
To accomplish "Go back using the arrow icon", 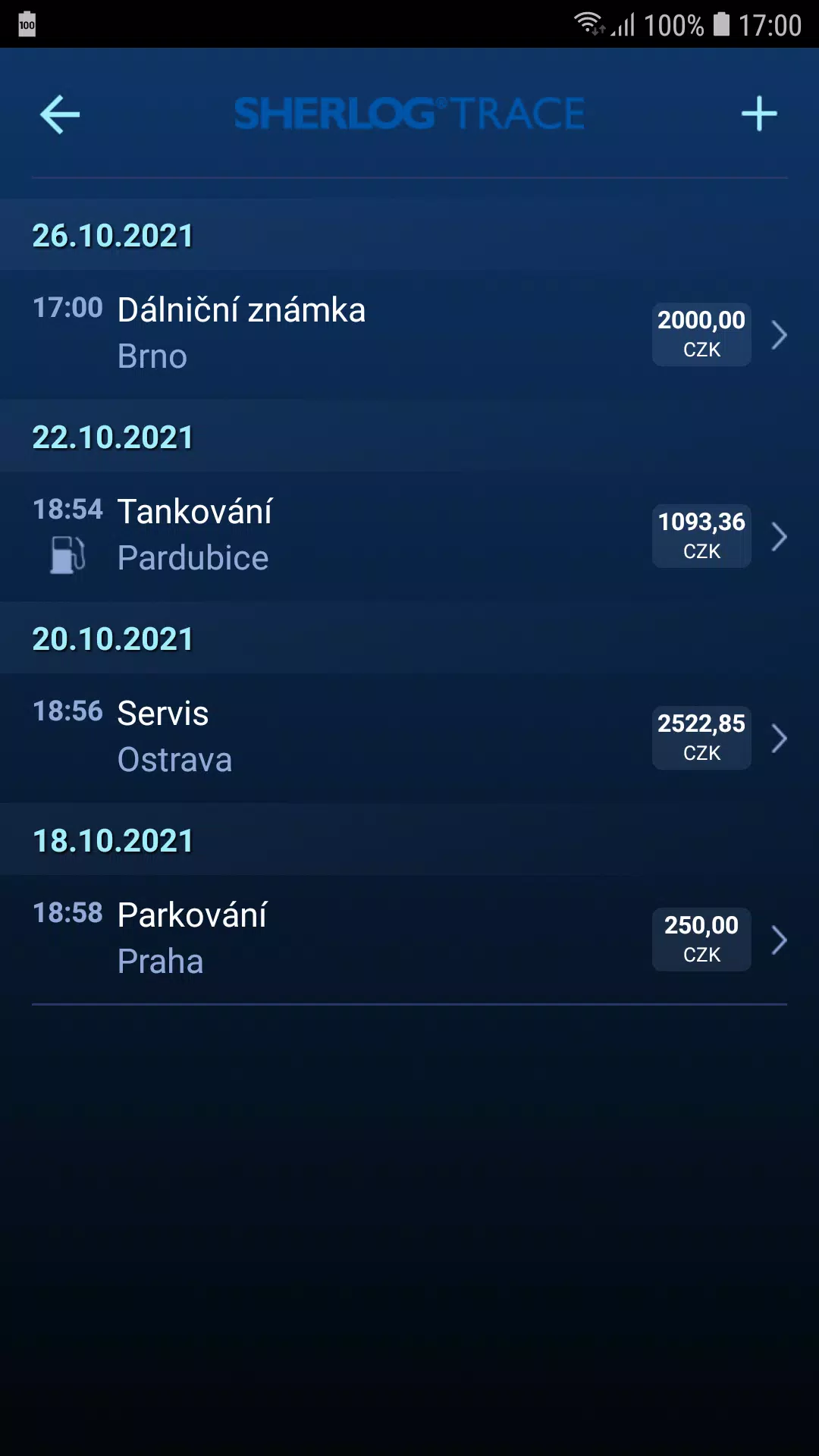I will (60, 115).
